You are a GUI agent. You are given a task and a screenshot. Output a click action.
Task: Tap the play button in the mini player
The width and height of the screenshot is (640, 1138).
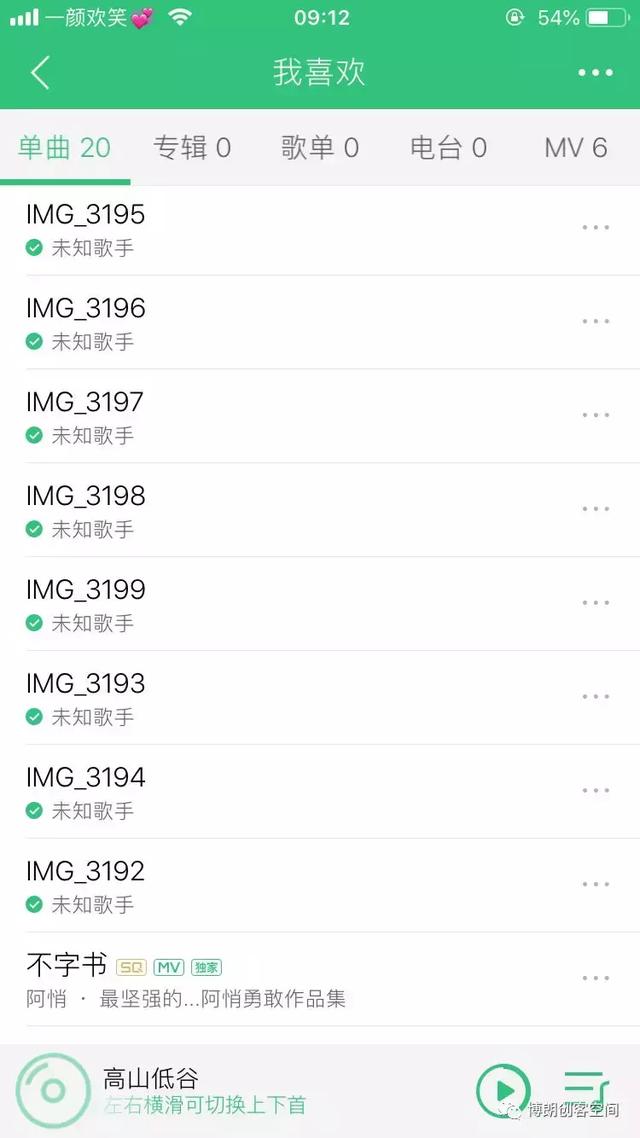pos(503,1090)
